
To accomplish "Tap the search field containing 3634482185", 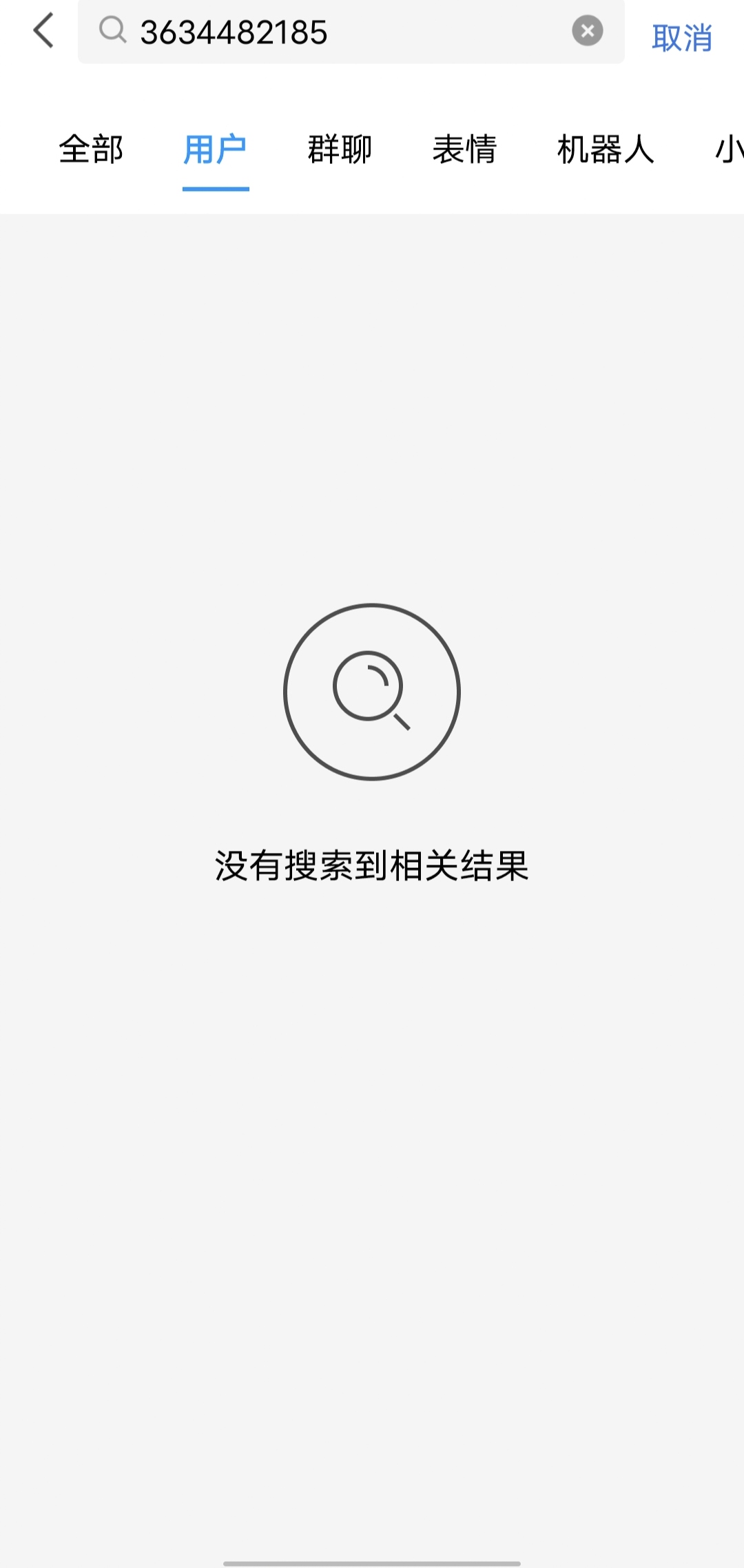I will [x=344, y=32].
